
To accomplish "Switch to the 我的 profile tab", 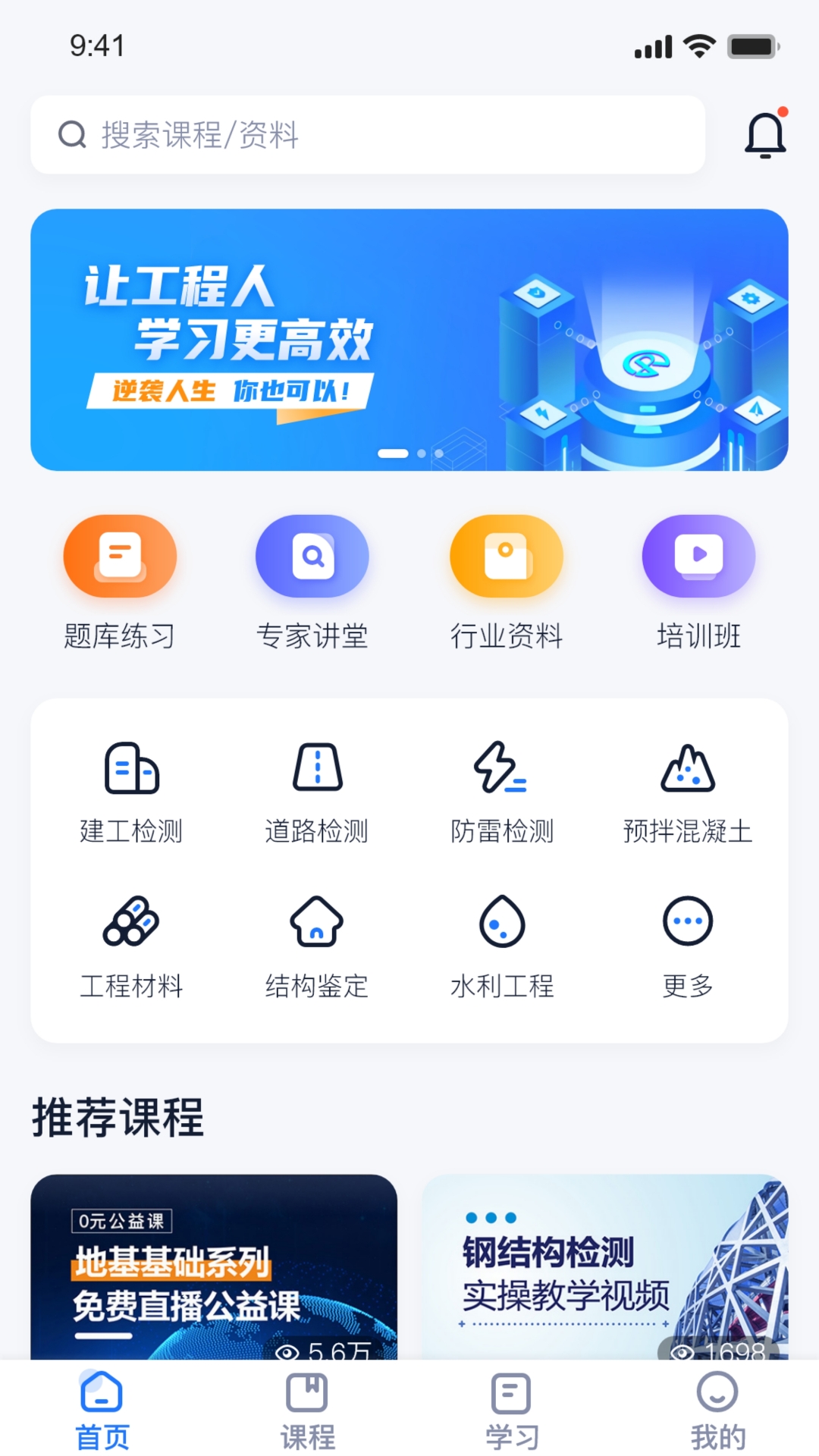I will [716, 1404].
